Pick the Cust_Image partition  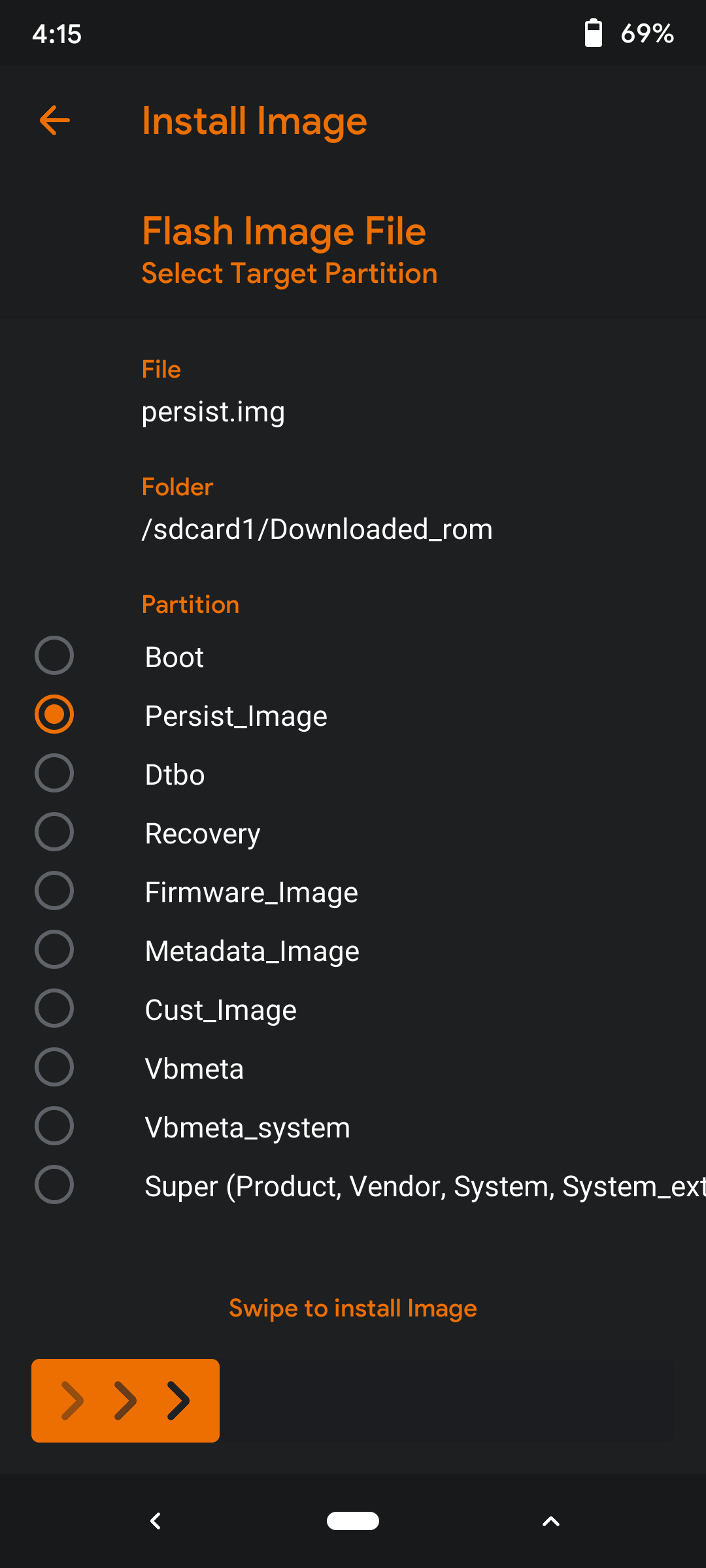353,1009
